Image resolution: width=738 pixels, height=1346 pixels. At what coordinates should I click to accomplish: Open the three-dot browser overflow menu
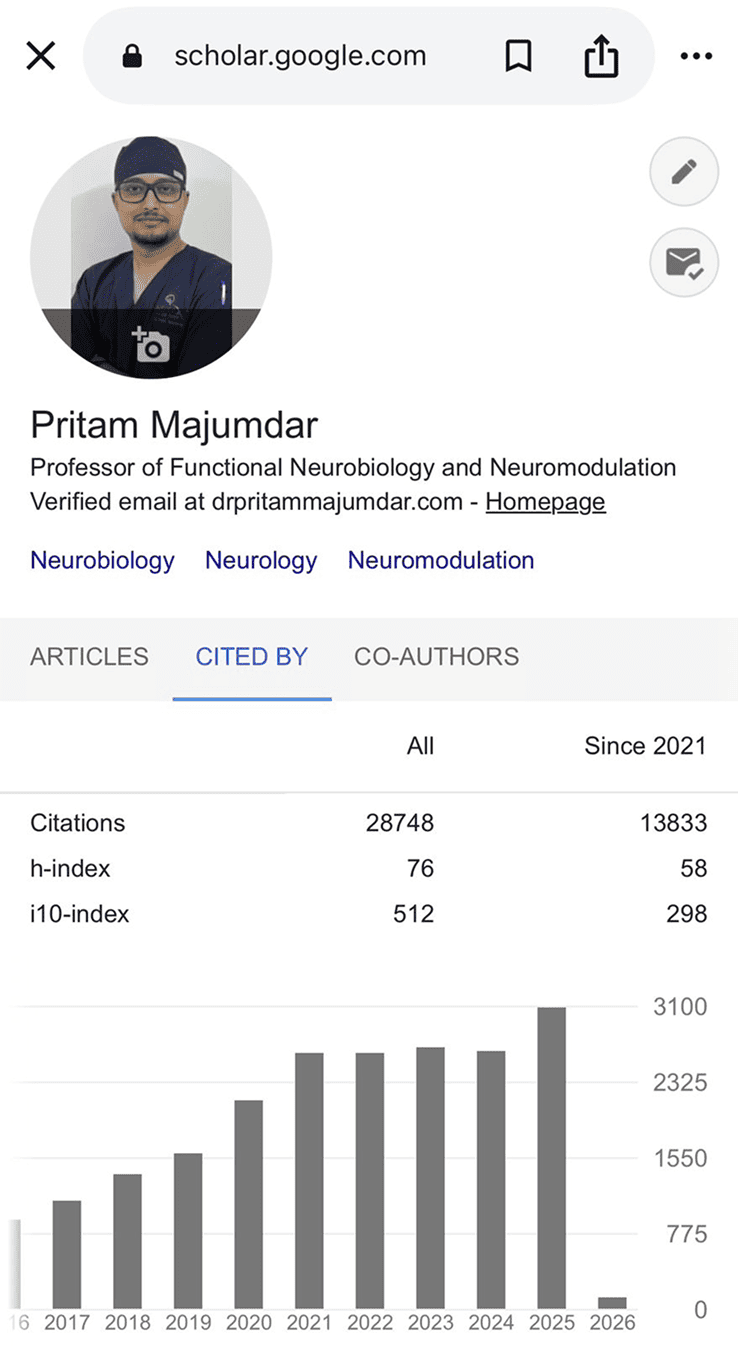[x=696, y=56]
